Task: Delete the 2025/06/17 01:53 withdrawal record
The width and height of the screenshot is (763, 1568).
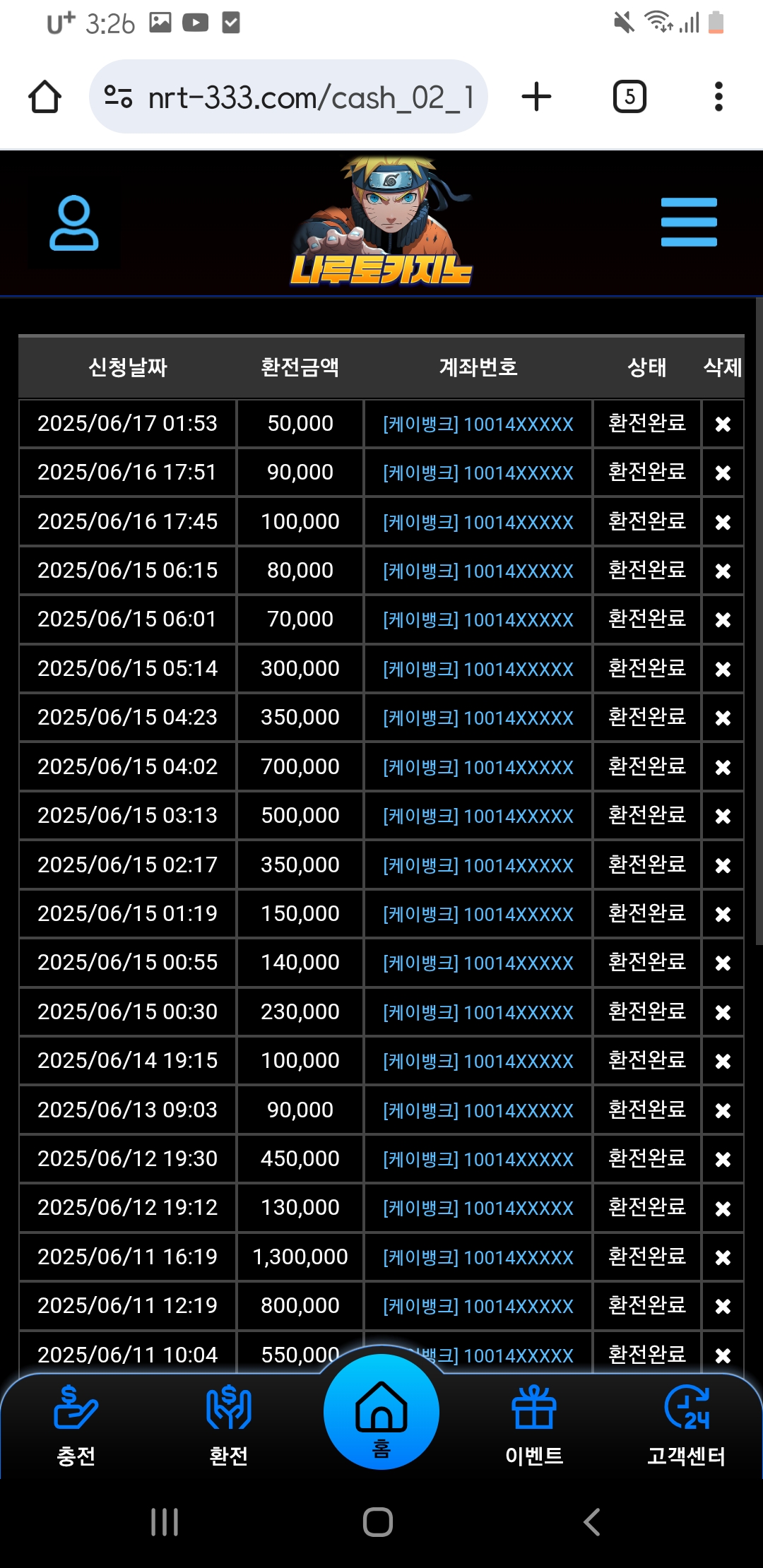Action: 723,424
